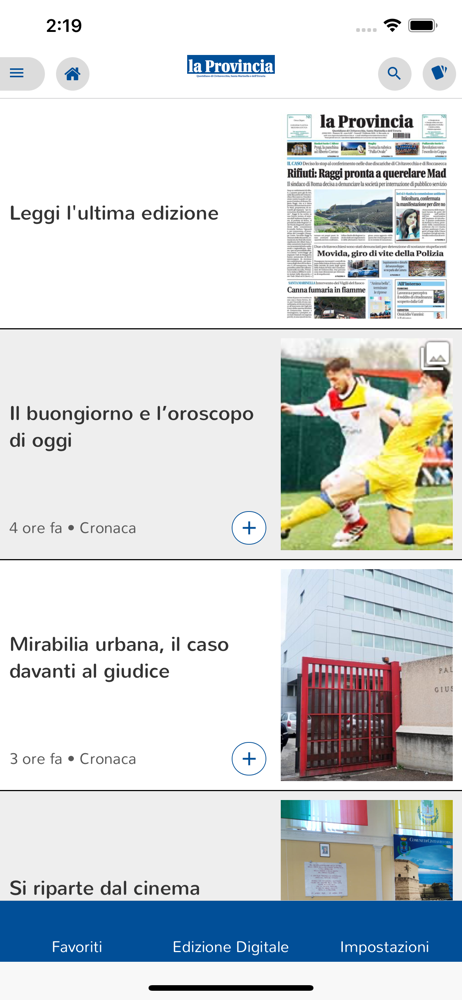This screenshot has width=462, height=1000.
Task: Open the hamburger menu
Action: 17,73
